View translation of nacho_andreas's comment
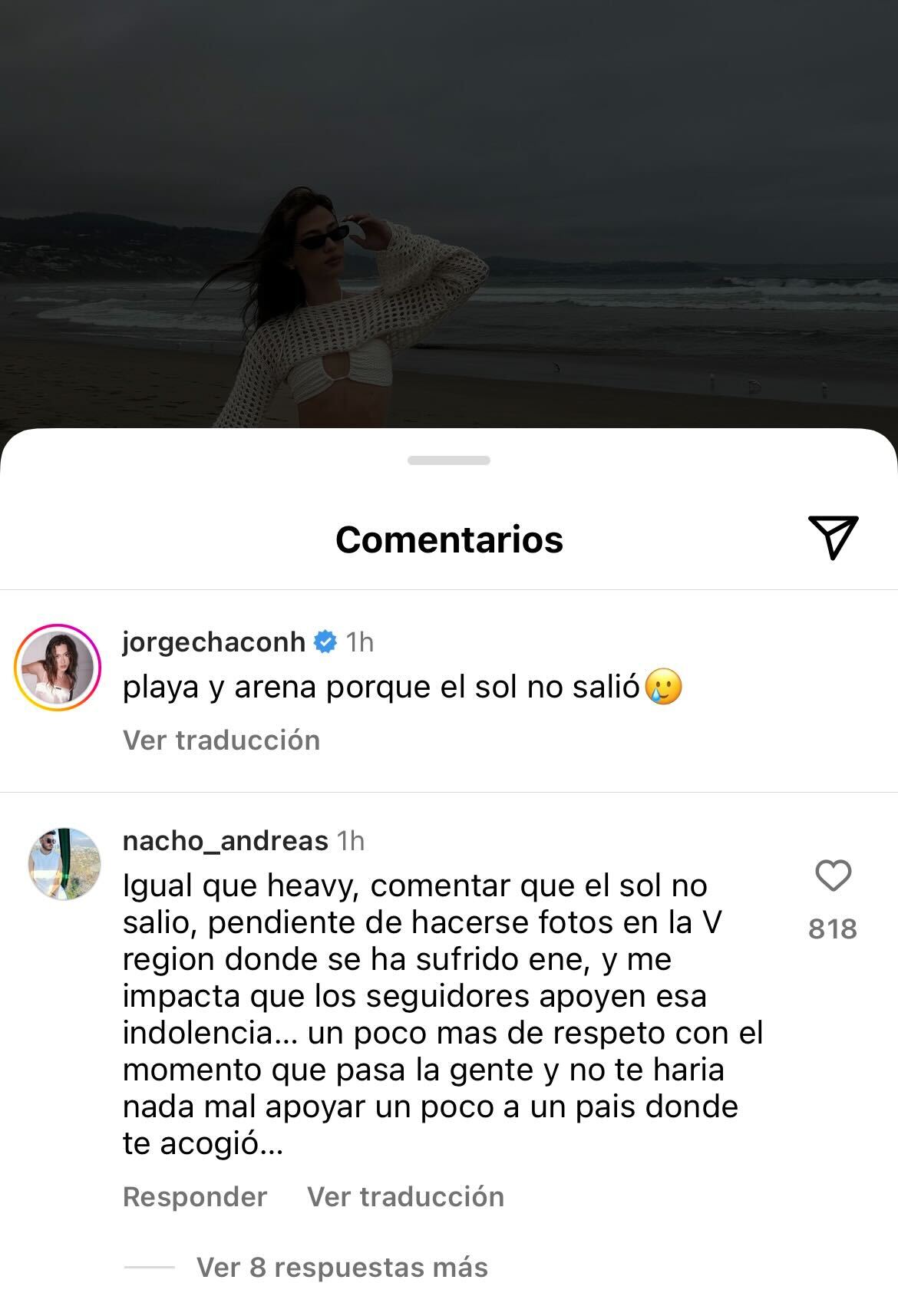The height and width of the screenshot is (1316, 898). (405, 1196)
